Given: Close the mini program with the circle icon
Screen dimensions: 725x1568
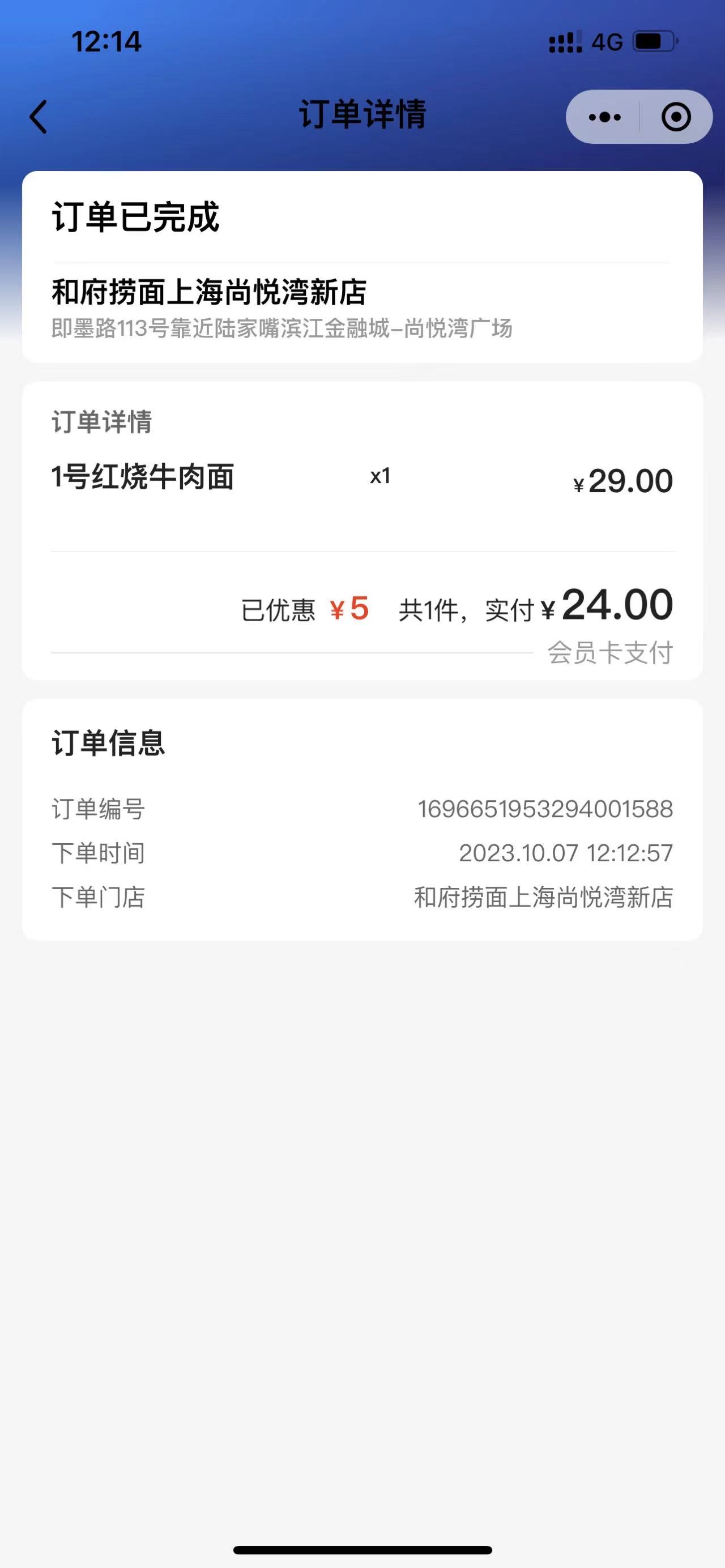Looking at the screenshot, I should (676, 117).
